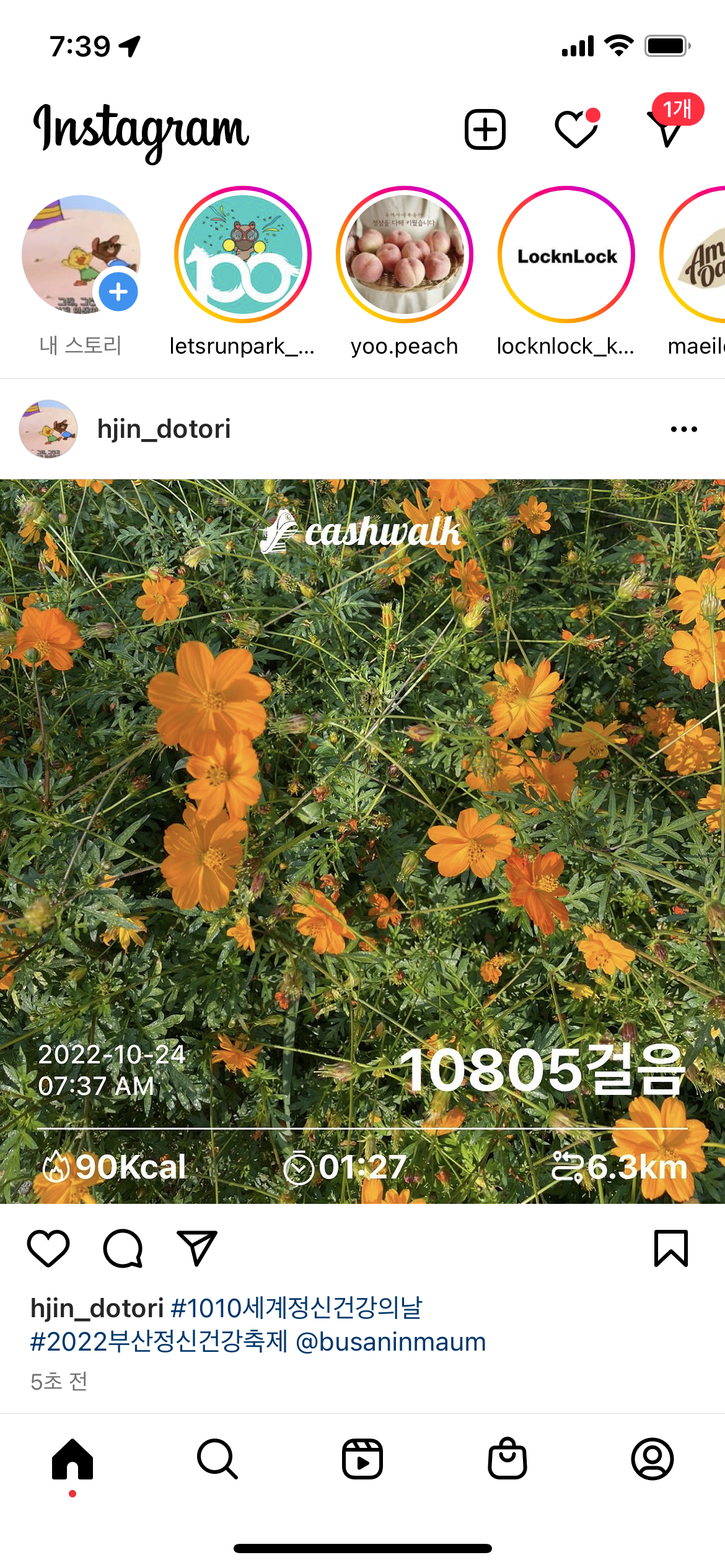View yoo.peach story
Viewport: 725px width, 1568px height.
coord(405,255)
